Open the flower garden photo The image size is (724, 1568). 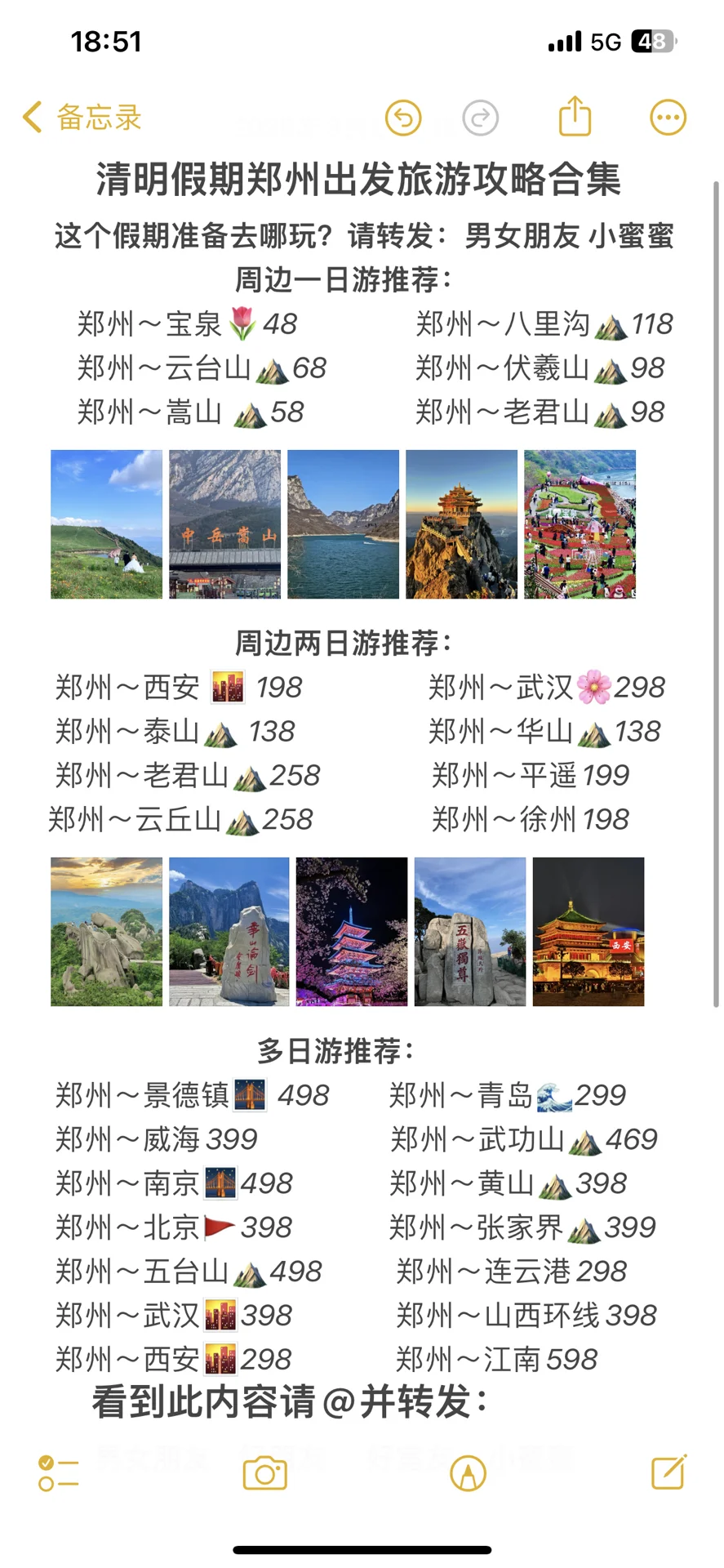pos(580,524)
